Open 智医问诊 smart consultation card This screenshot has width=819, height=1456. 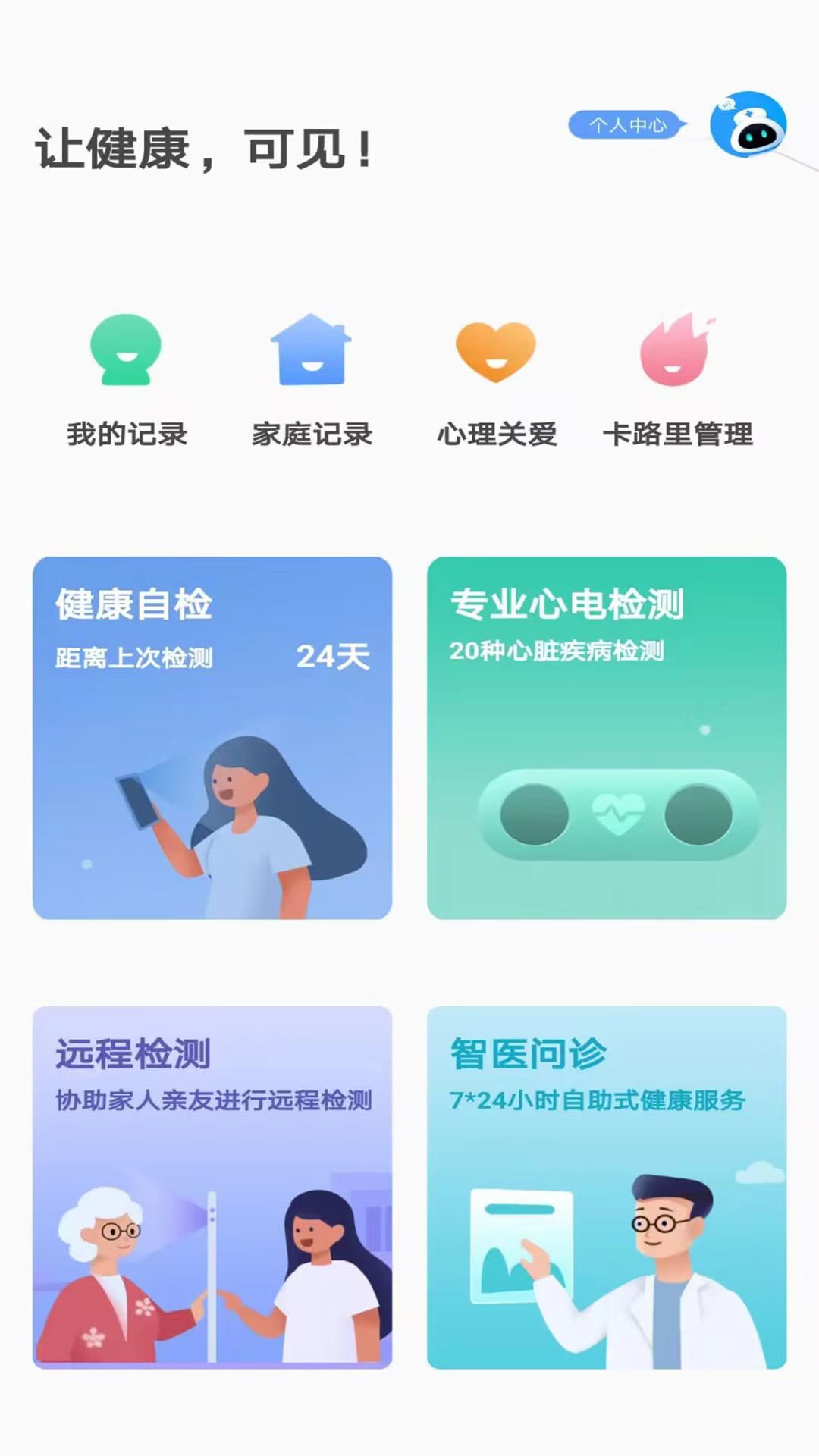click(607, 1187)
